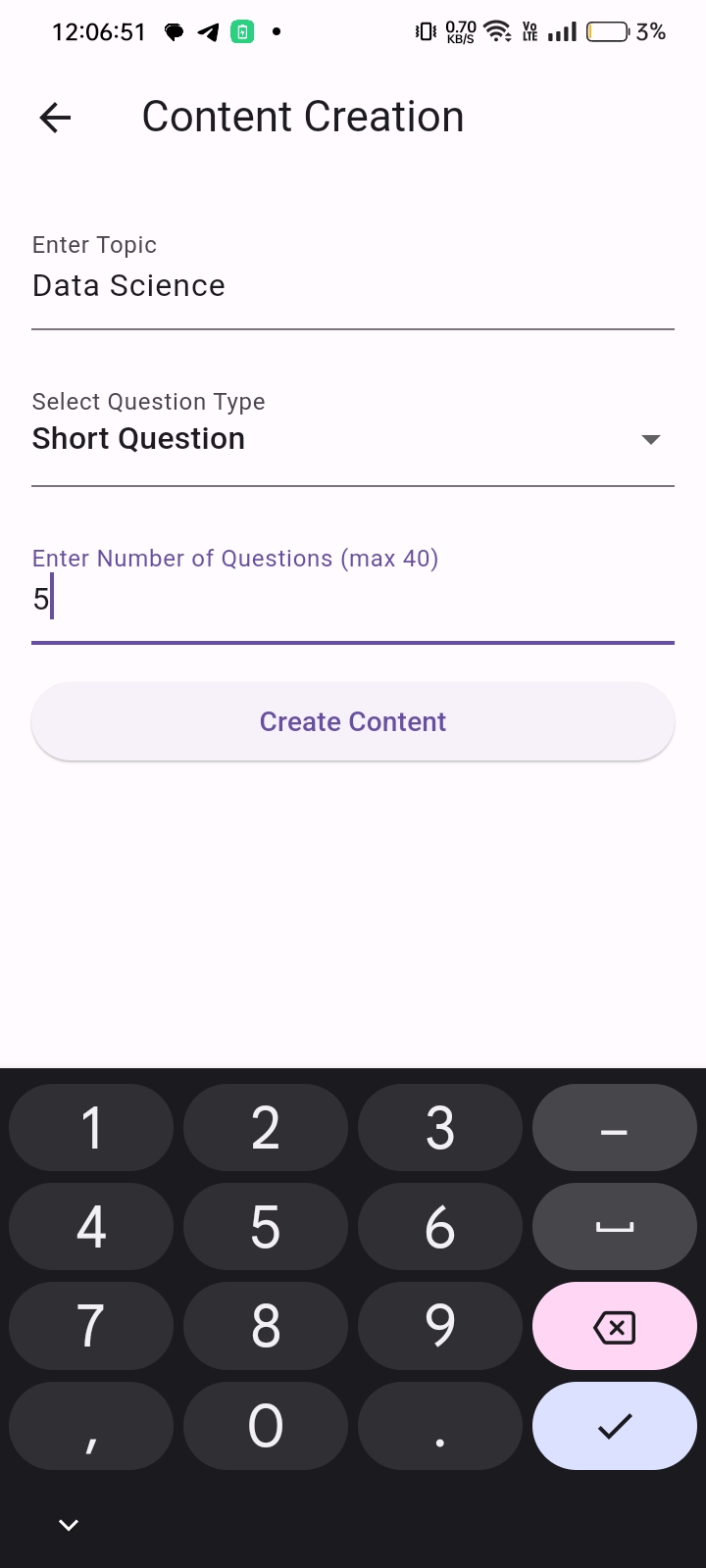Tap the Create Content button
Viewport: 706px width, 1568px height.
click(353, 721)
